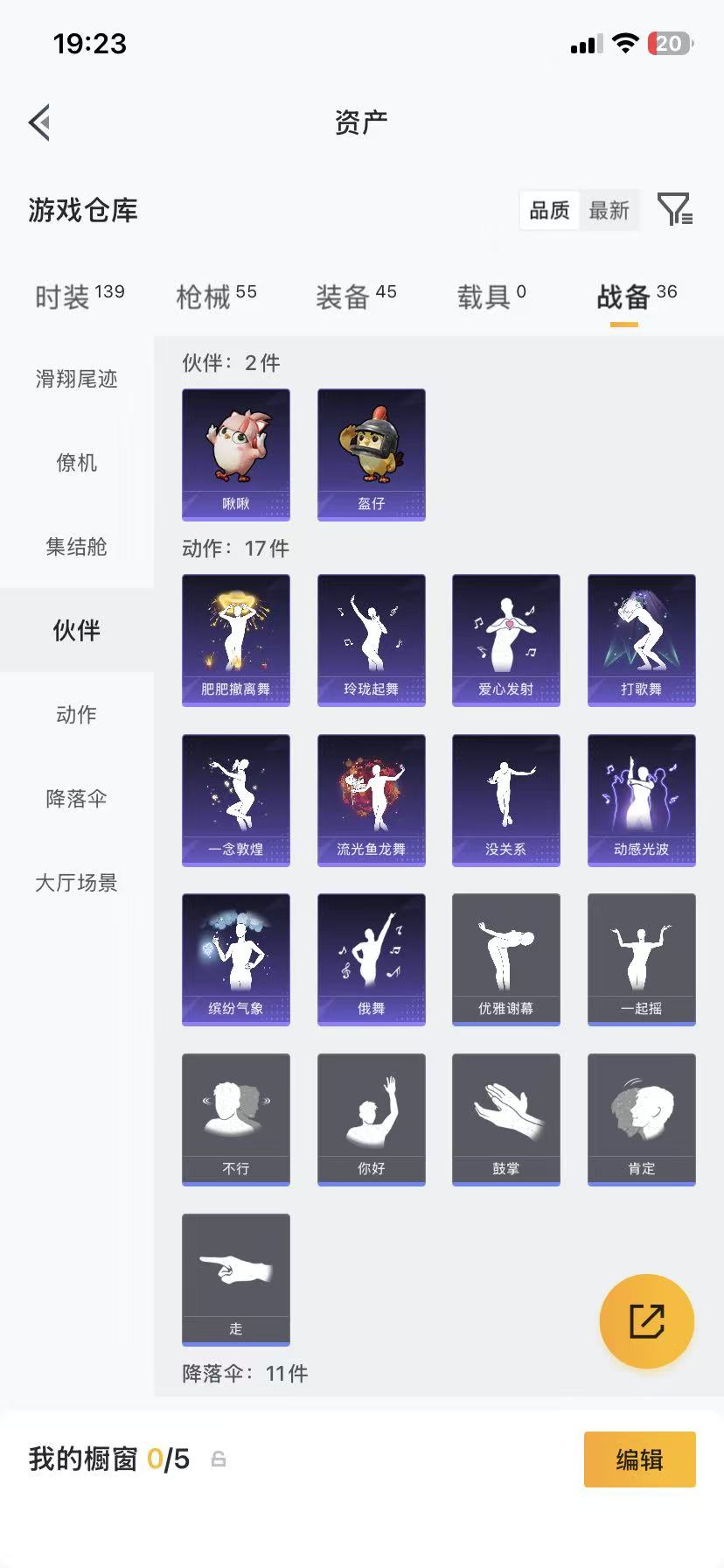This screenshot has height=1568, width=724.
Task: Expand the 大厅场景 sidebar section
Action: pos(76,883)
